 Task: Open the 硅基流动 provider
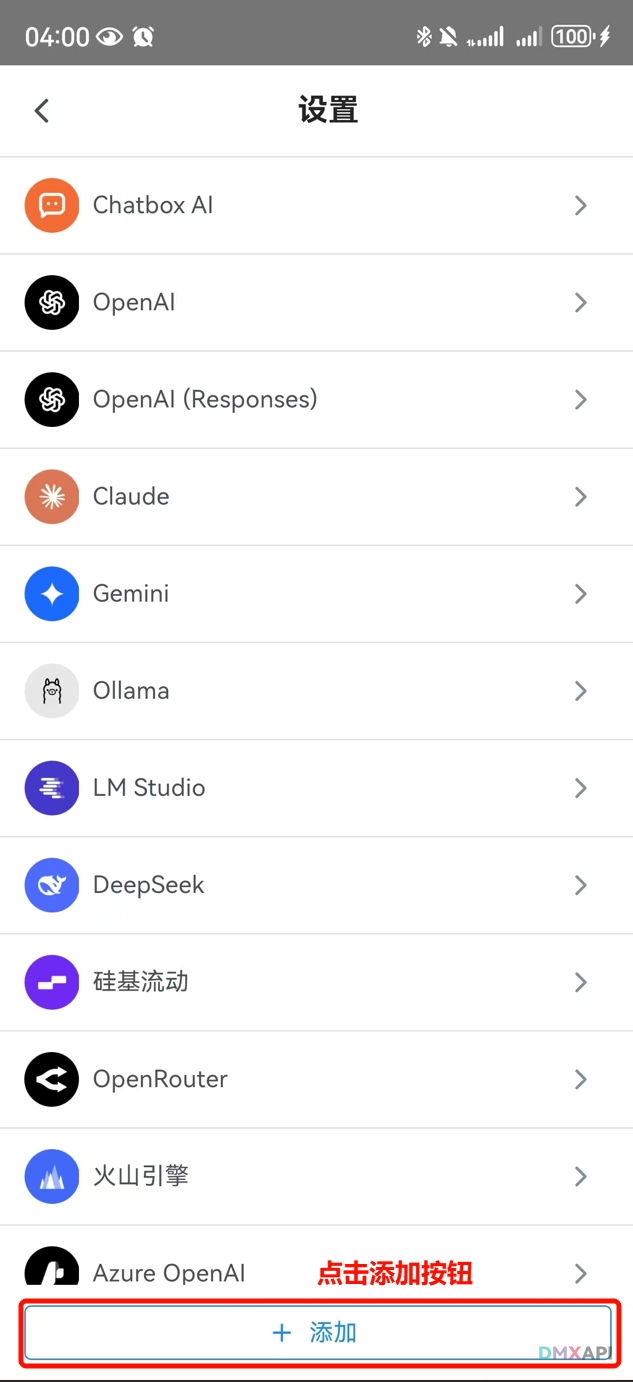click(316, 981)
